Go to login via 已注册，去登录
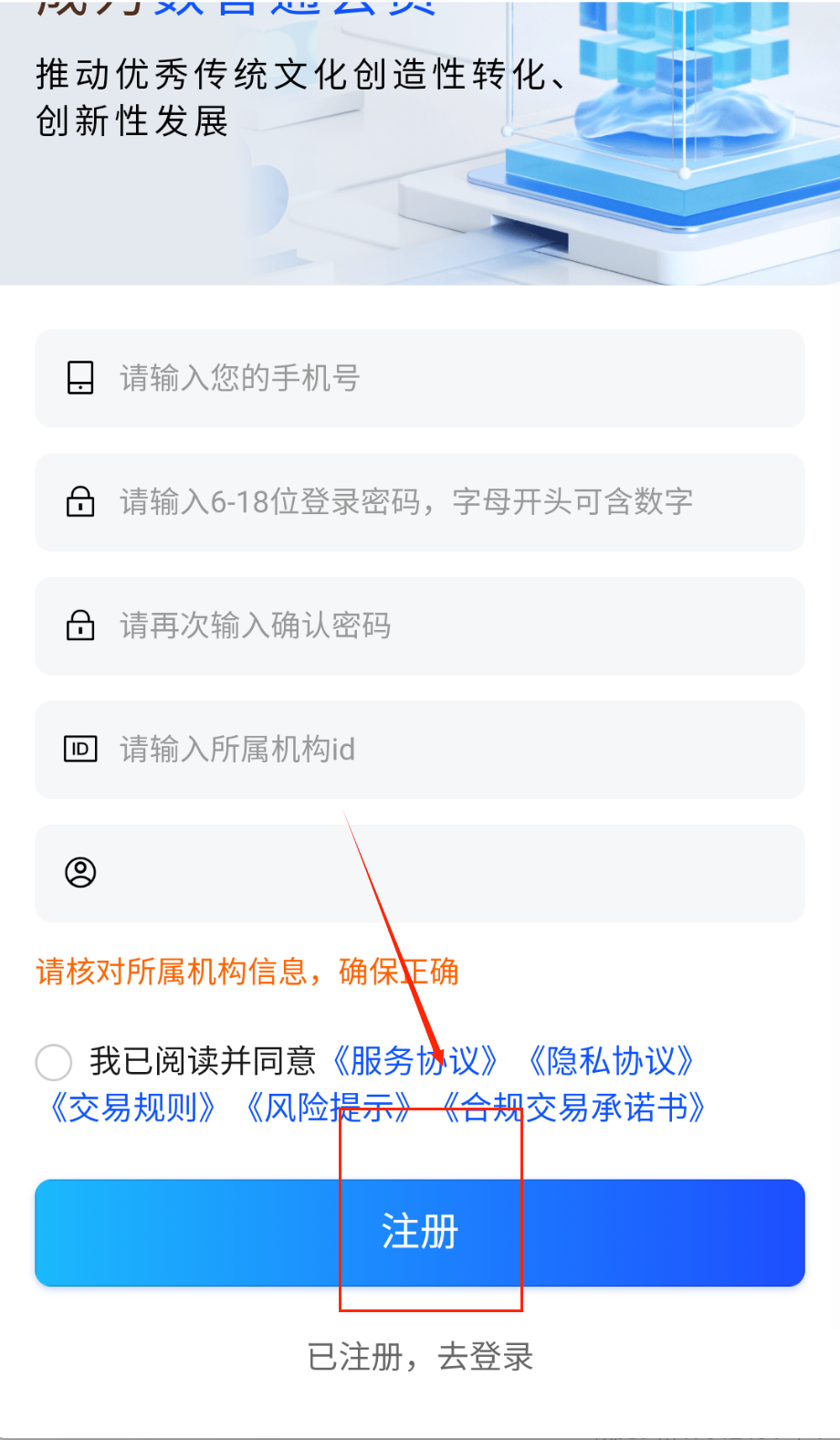The width and height of the screenshot is (840, 1440). coord(420,1357)
